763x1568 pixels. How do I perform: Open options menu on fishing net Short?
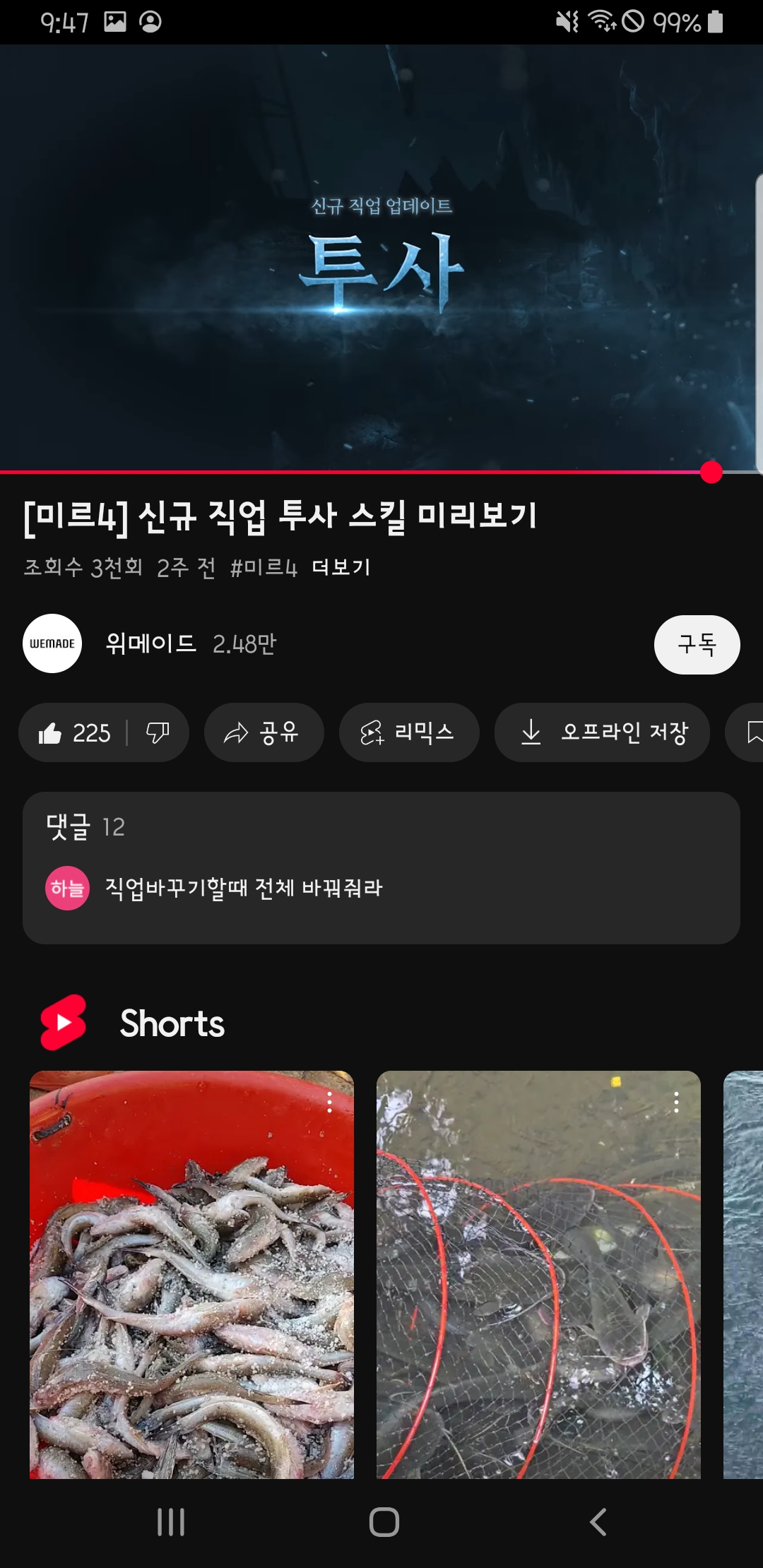pos(676,1102)
